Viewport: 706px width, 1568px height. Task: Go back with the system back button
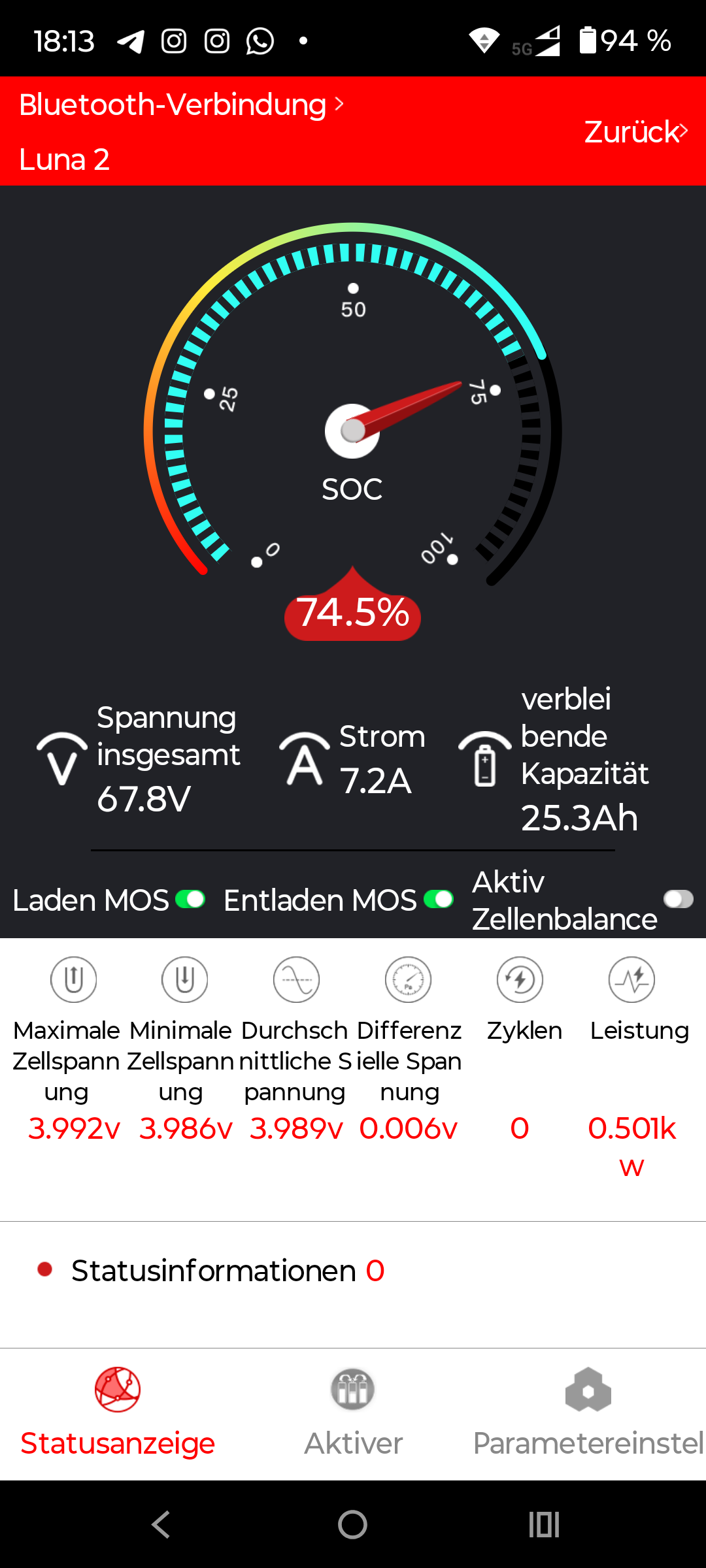point(161,1525)
